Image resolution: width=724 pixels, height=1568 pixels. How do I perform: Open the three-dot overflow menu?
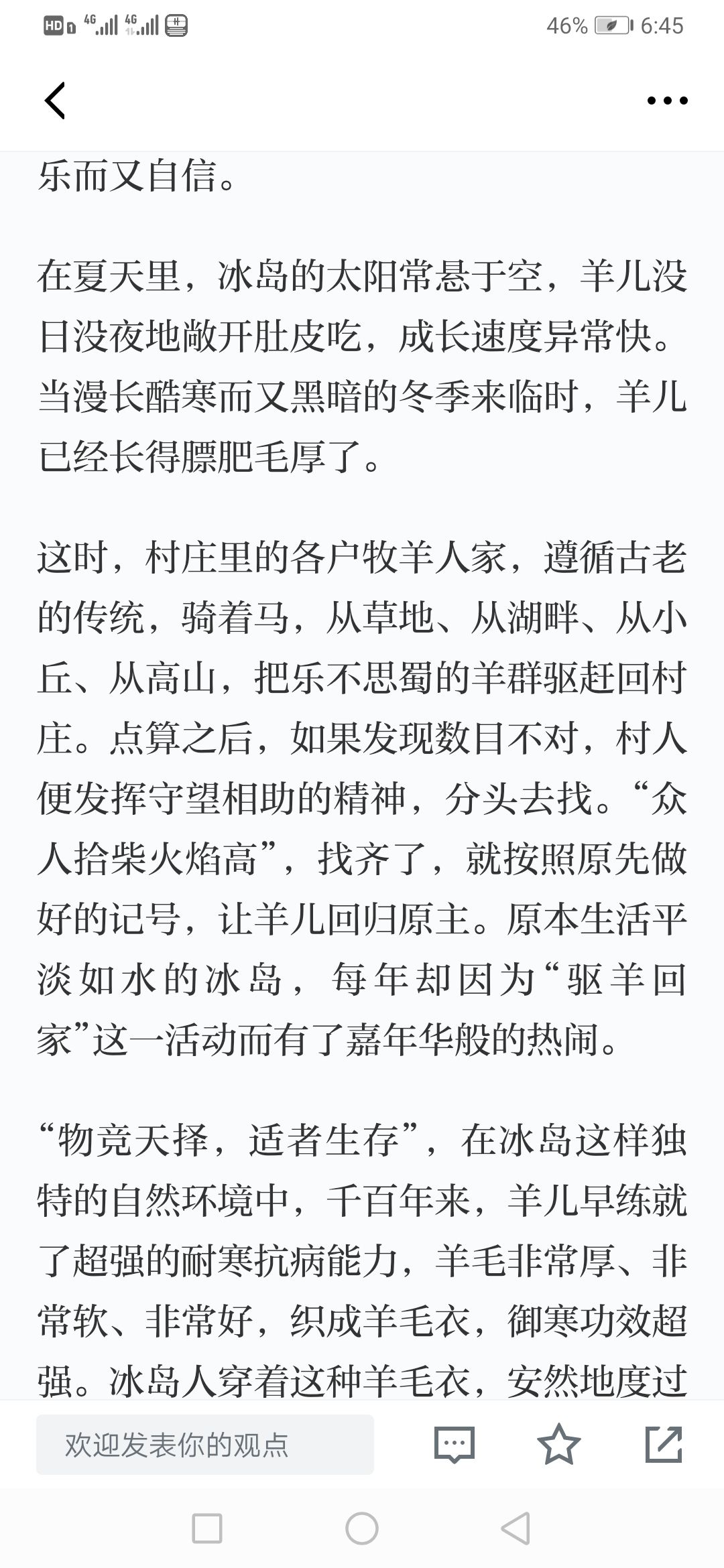pos(667,101)
